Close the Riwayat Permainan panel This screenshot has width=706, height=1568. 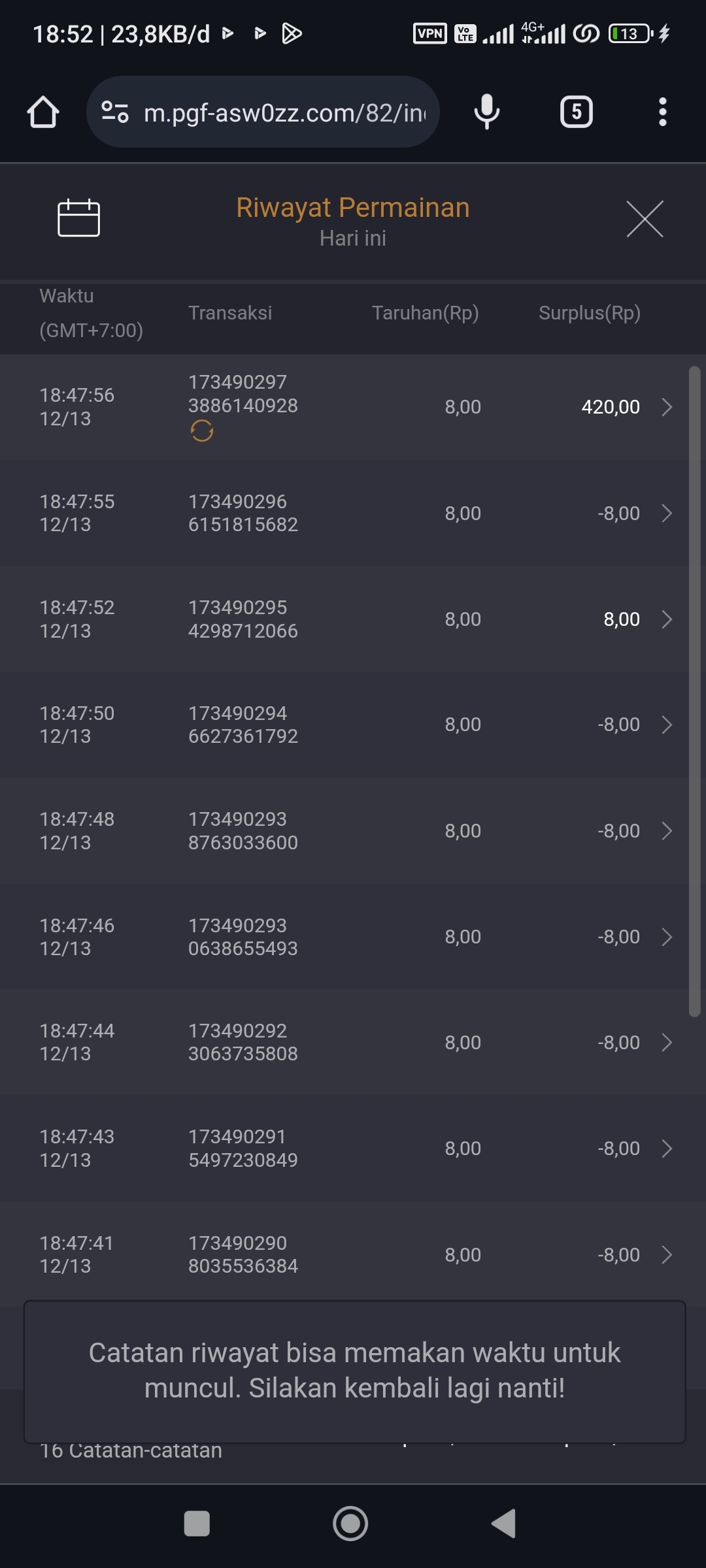coord(645,219)
